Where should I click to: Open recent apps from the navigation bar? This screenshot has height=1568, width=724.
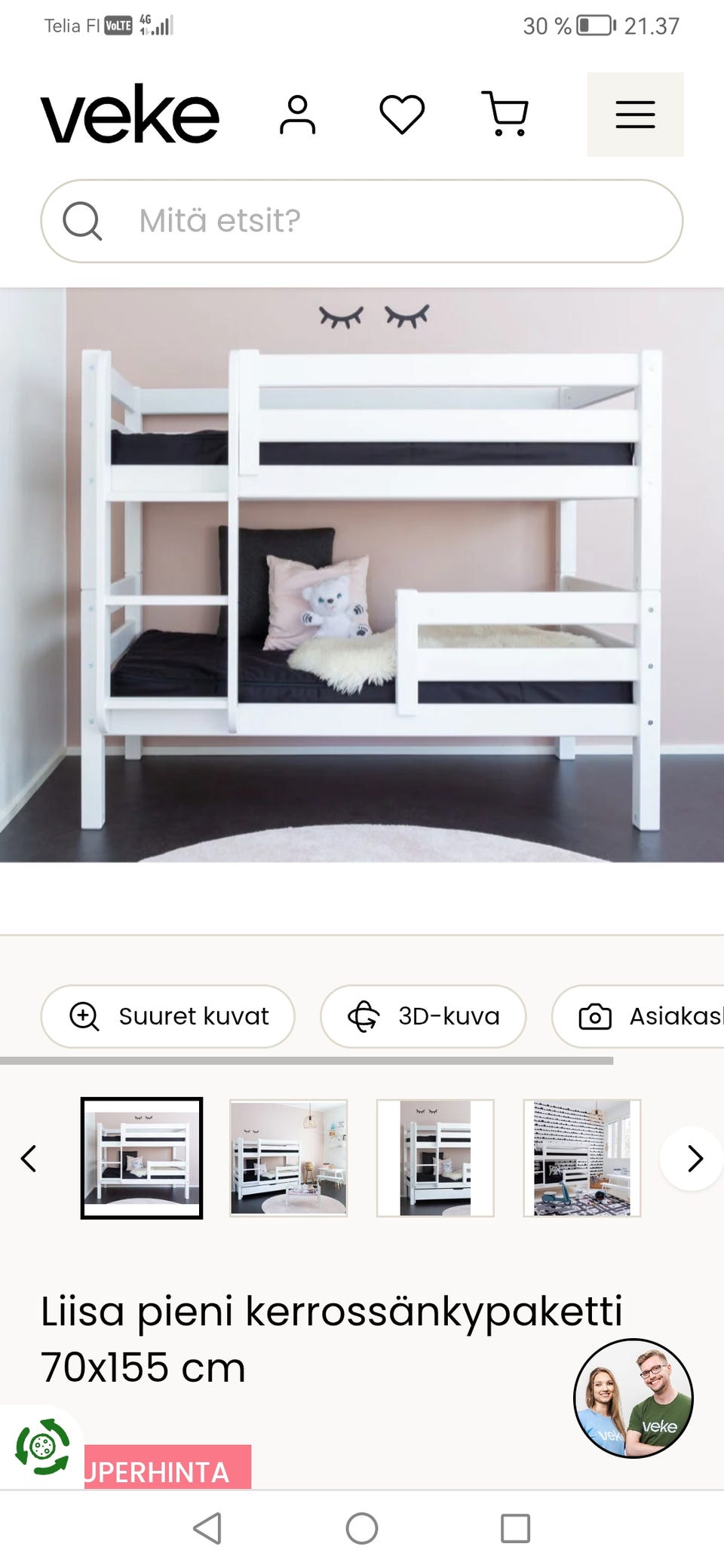[515, 1529]
